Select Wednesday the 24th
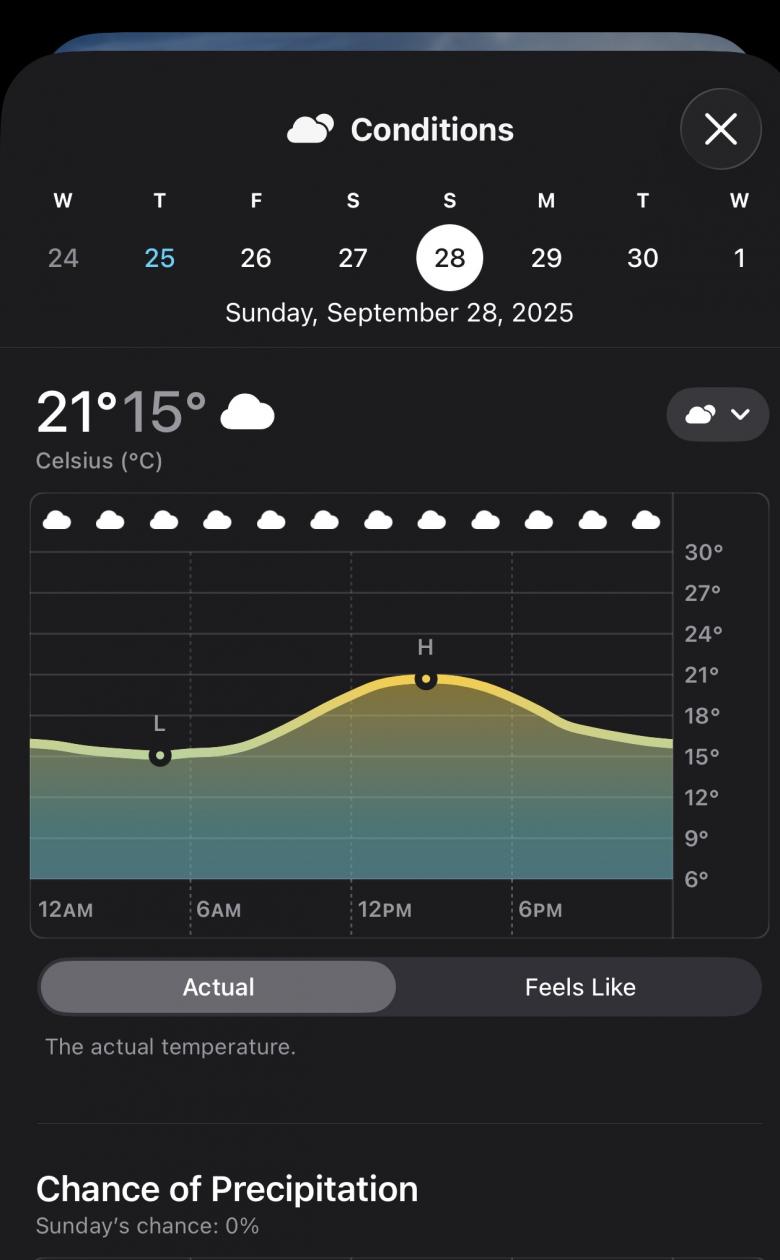The width and height of the screenshot is (780, 1260). pos(63,258)
